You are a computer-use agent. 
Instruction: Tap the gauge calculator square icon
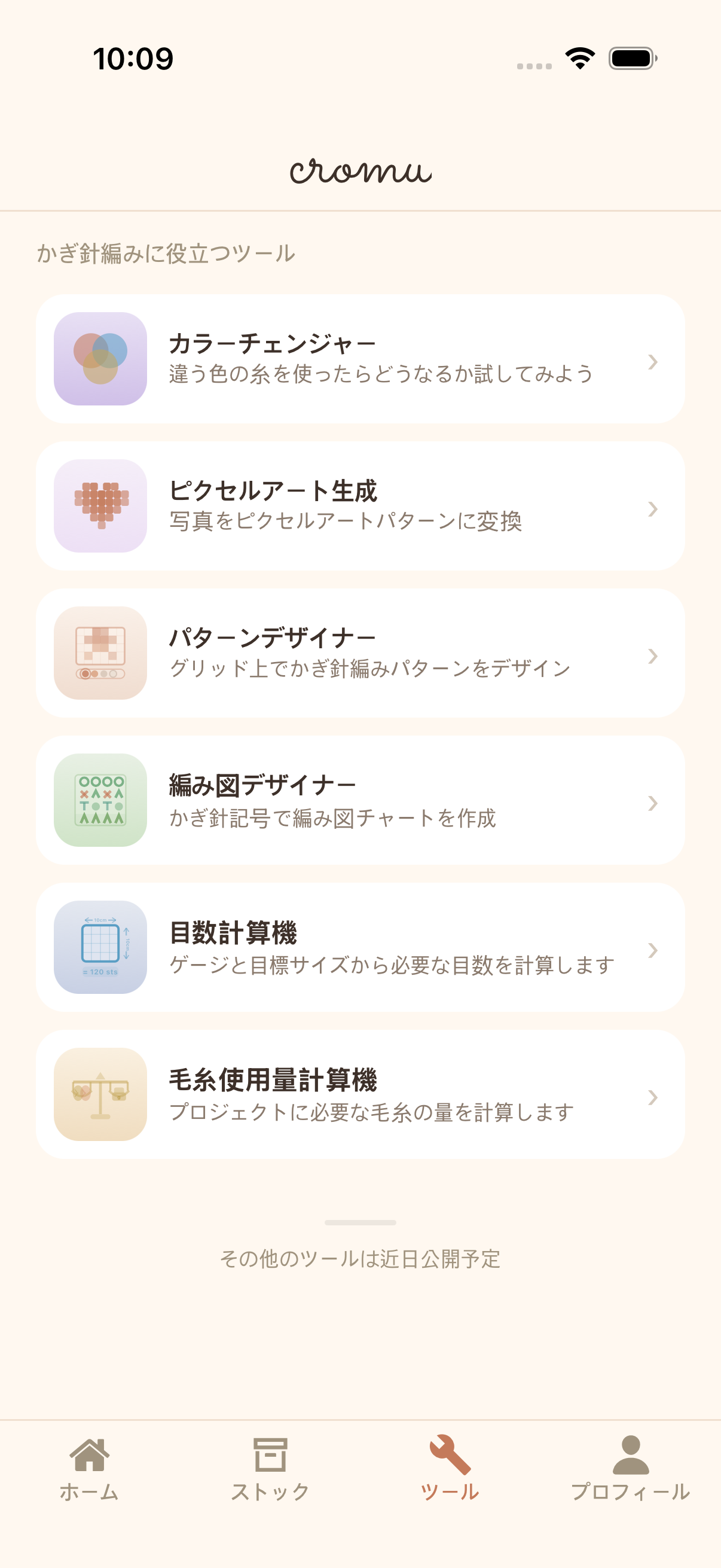(x=101, y=950)
